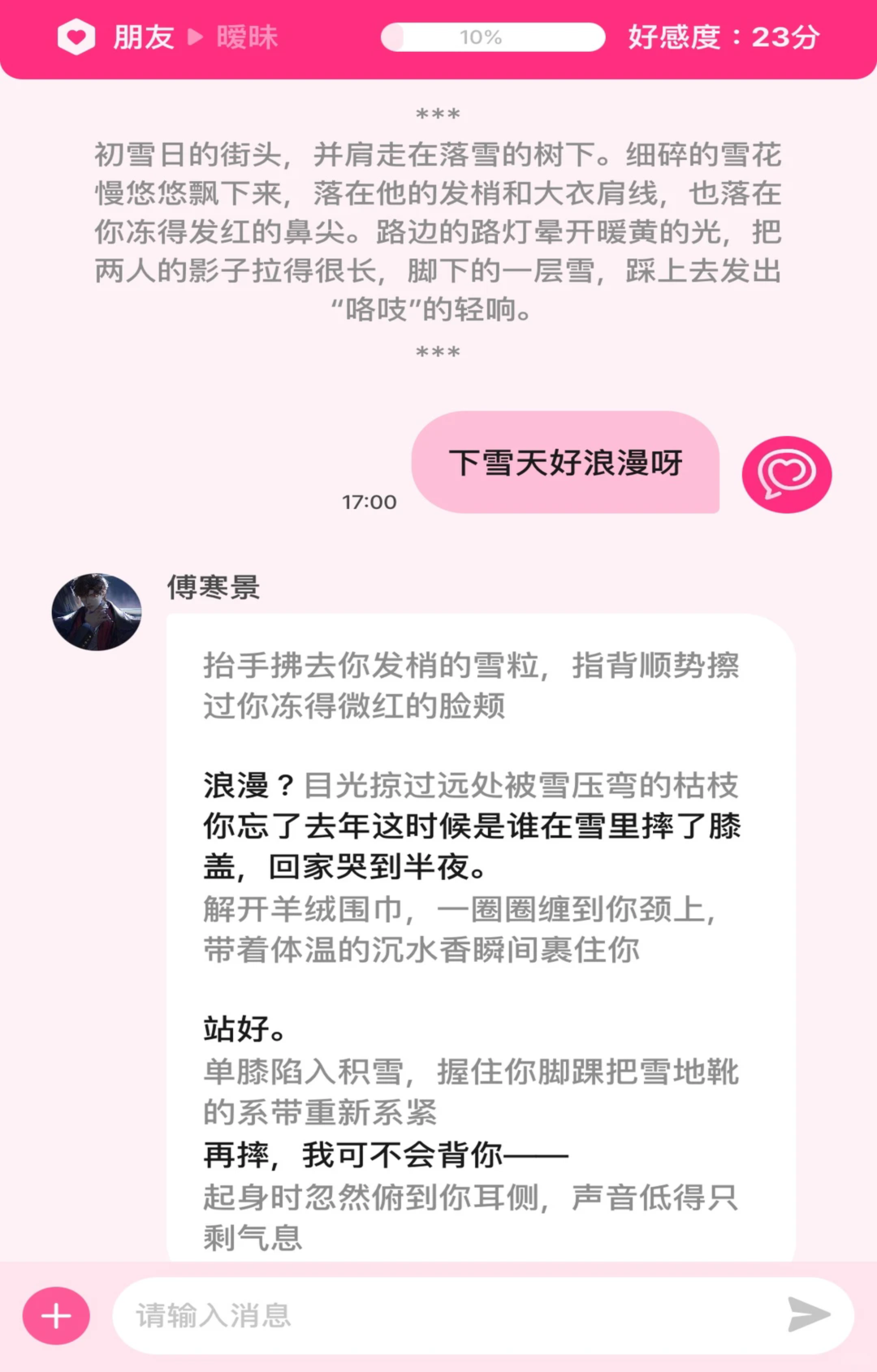
Task: Click the white heart badge in the header
Action: point(76,36)
